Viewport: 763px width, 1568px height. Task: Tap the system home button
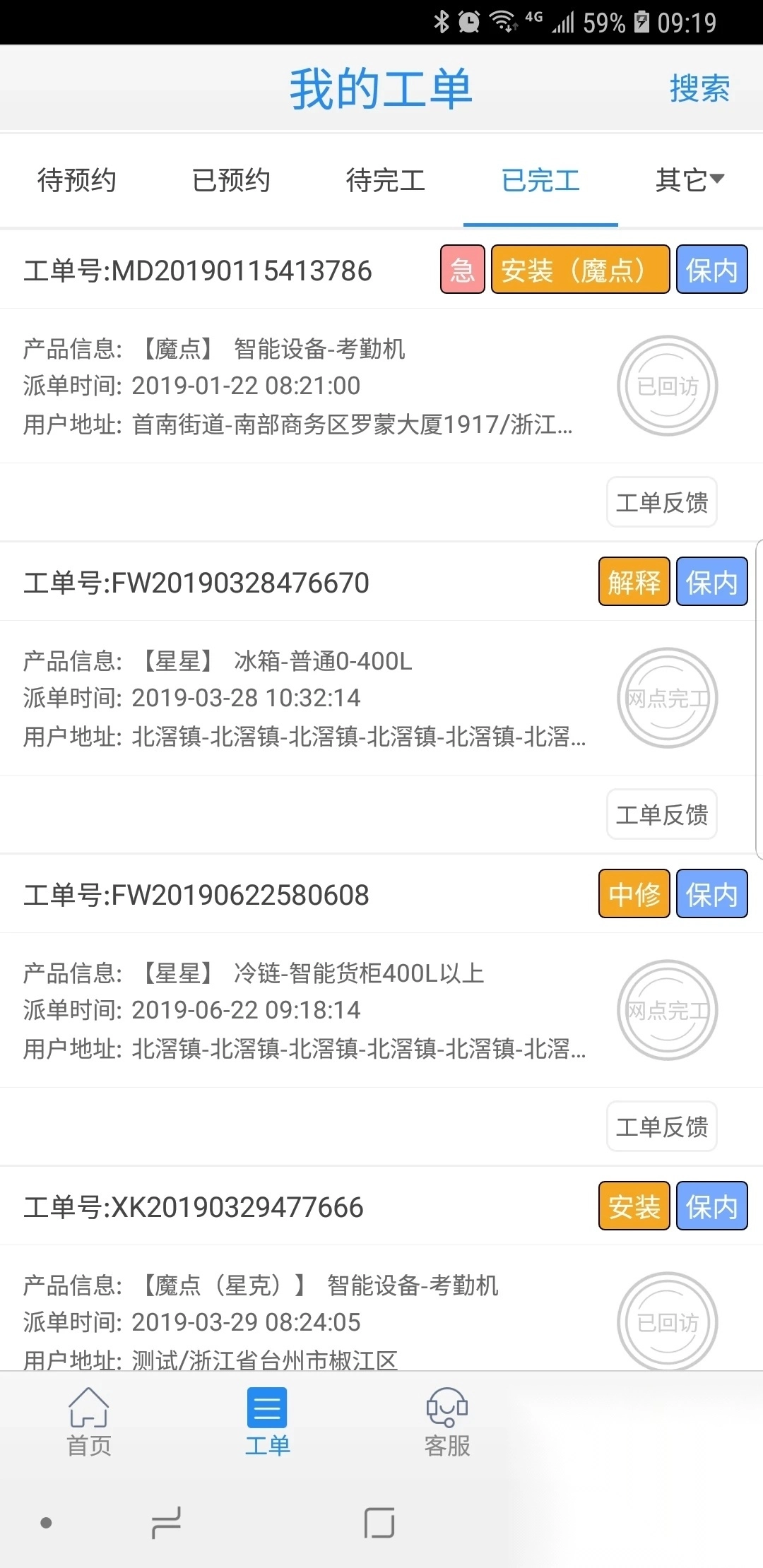click(x=379, y=1523)
